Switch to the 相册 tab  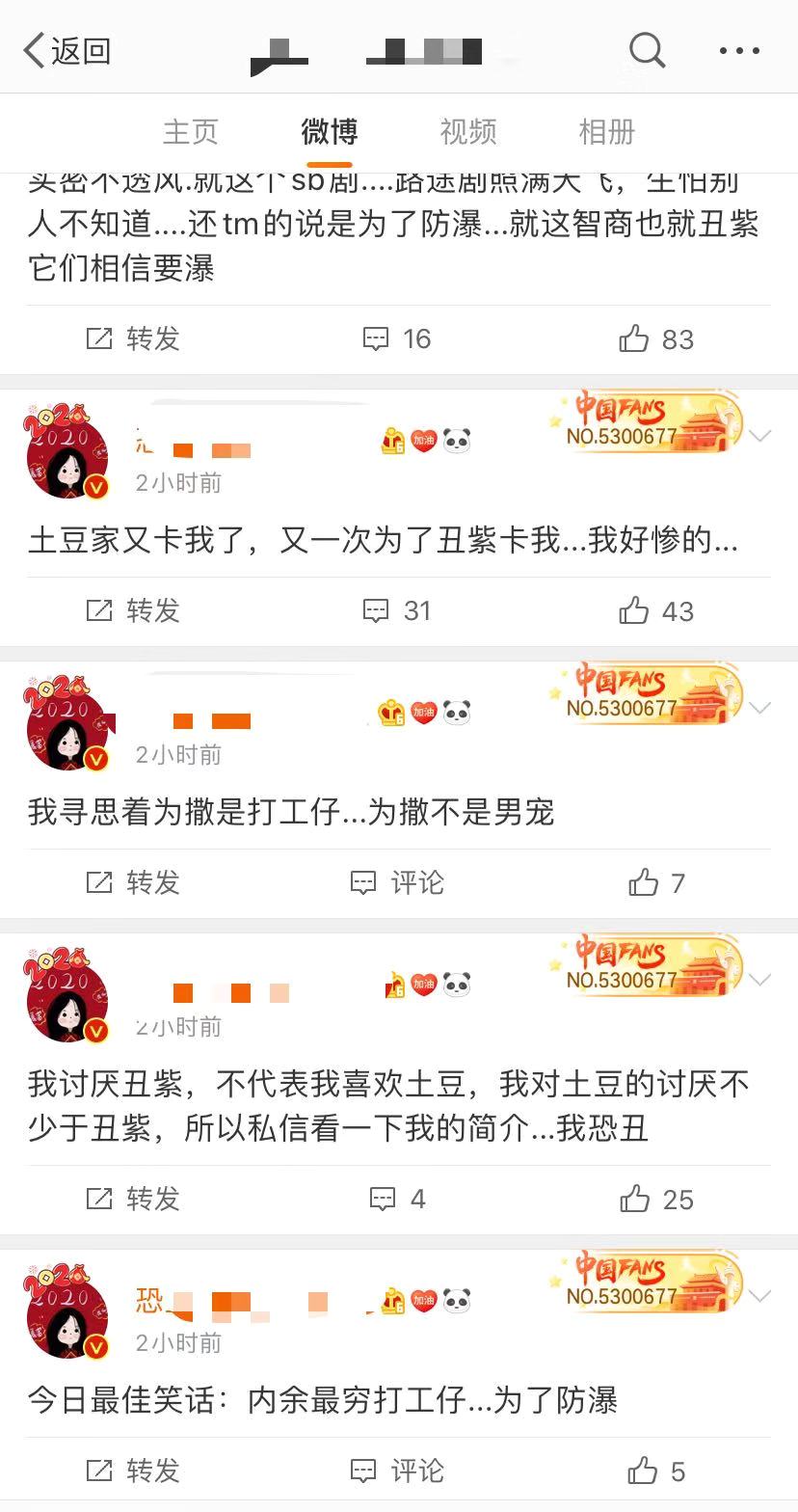pos(606,131)
